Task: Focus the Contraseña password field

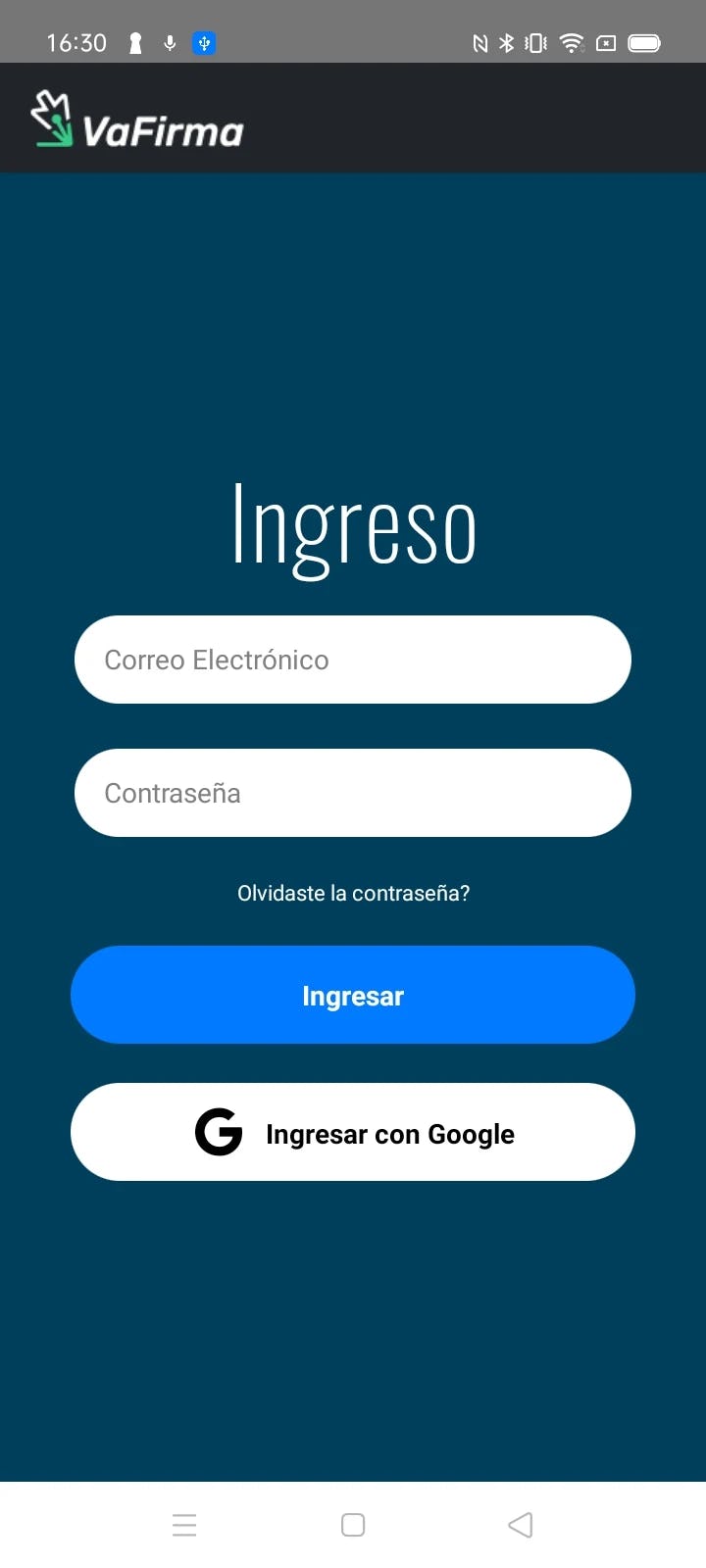Action: tap(353, 793)
